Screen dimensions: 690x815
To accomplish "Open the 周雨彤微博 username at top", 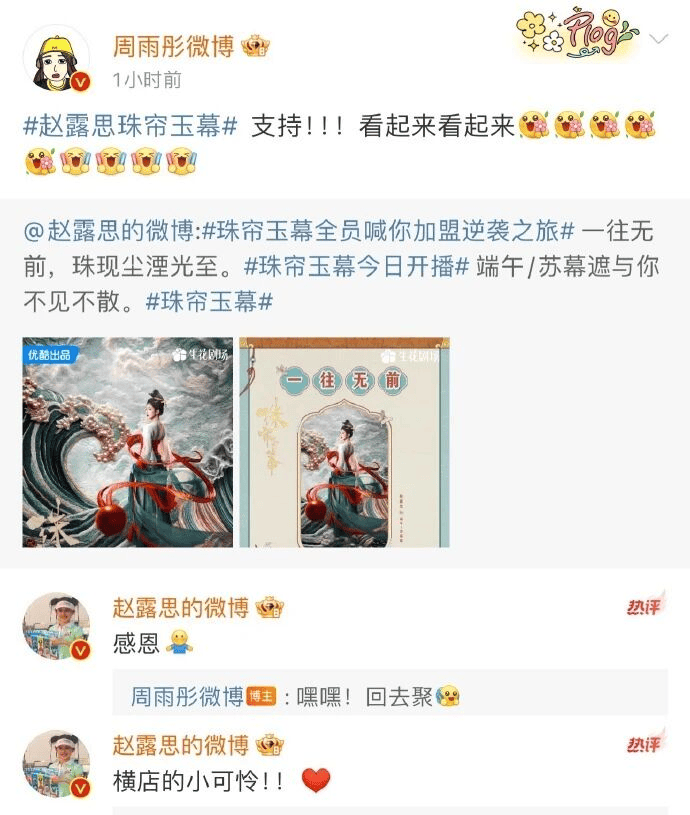I will pyautogui.click(x=174, y=47).
